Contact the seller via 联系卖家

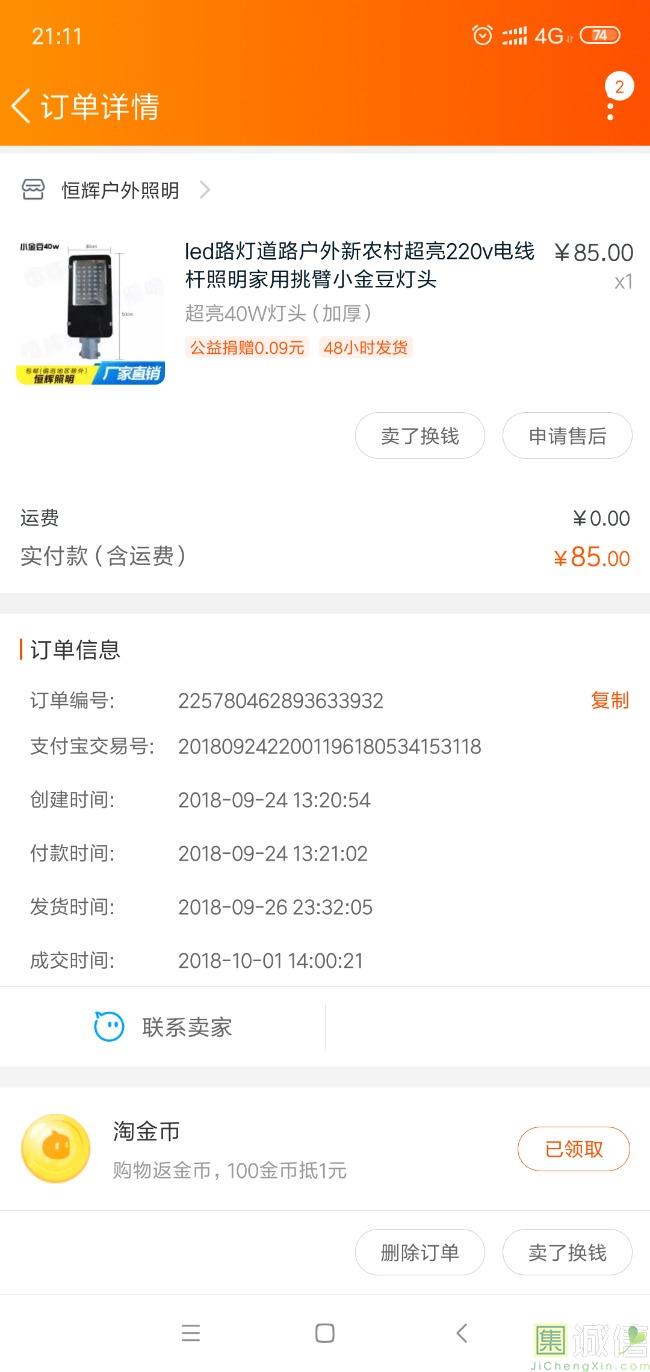point(163,1027)
